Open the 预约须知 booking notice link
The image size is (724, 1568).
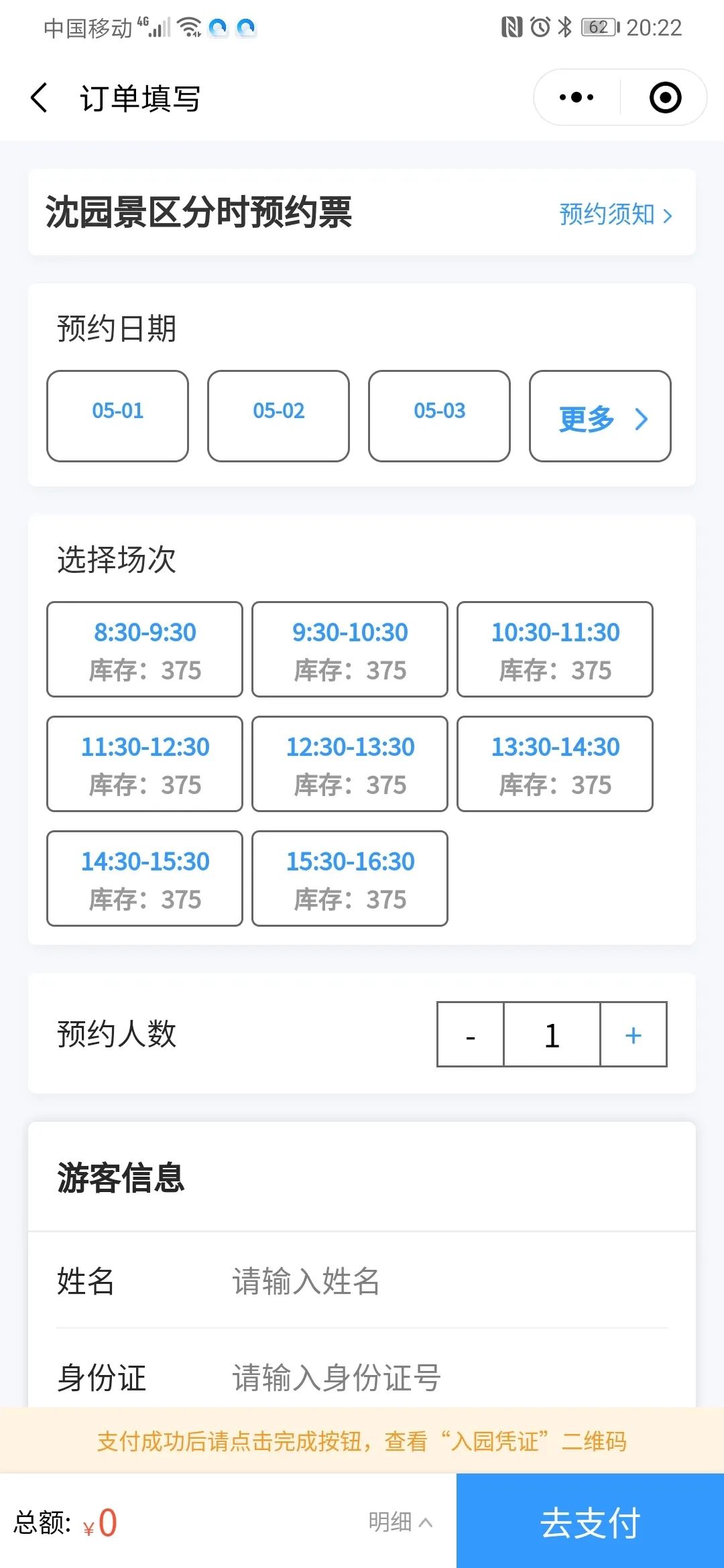[x=615, y=214]
